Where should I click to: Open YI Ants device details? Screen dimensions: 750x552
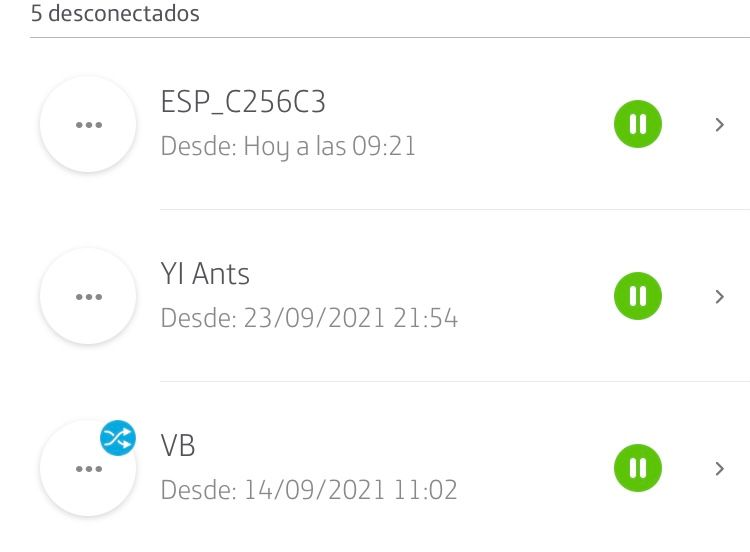(x=719, y=297)
